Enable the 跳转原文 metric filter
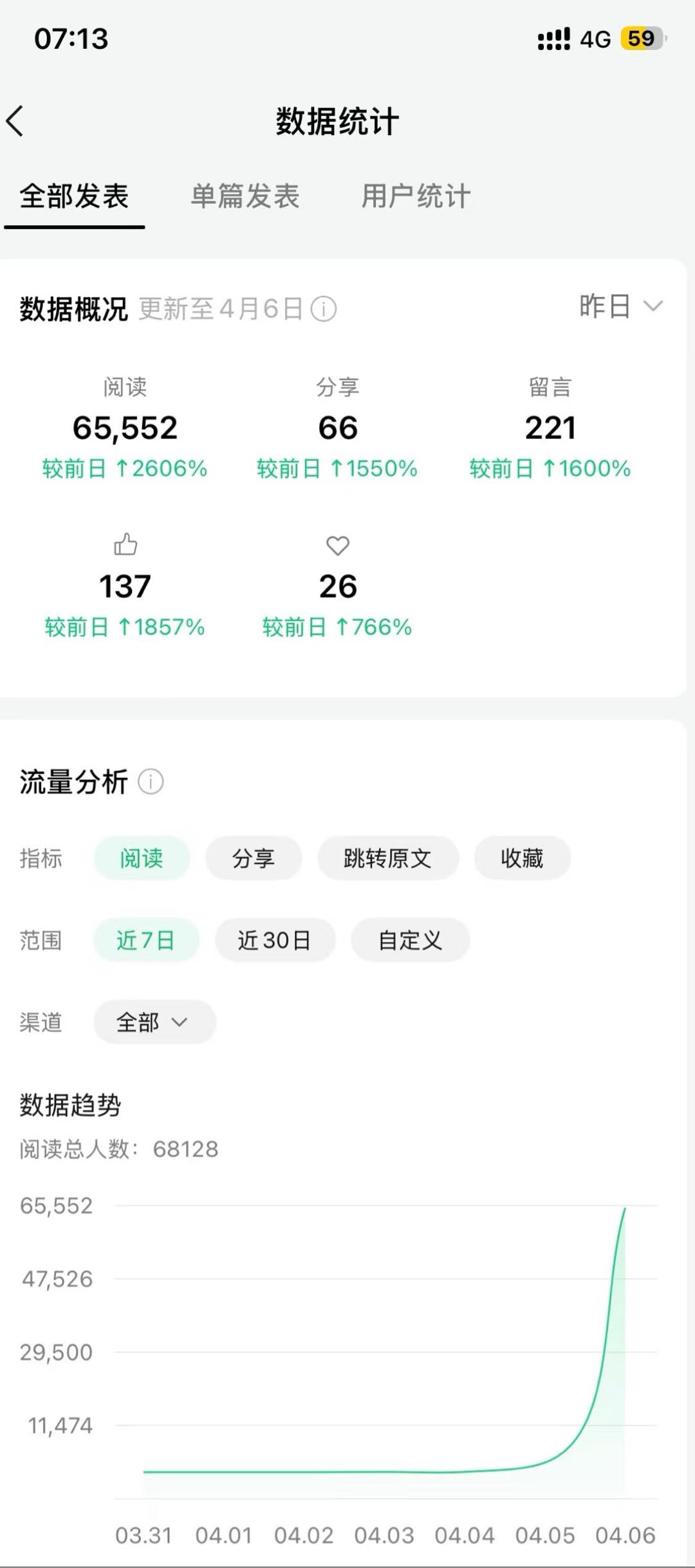The width and height of the screenshot is (695, 1568). [389, 858]
